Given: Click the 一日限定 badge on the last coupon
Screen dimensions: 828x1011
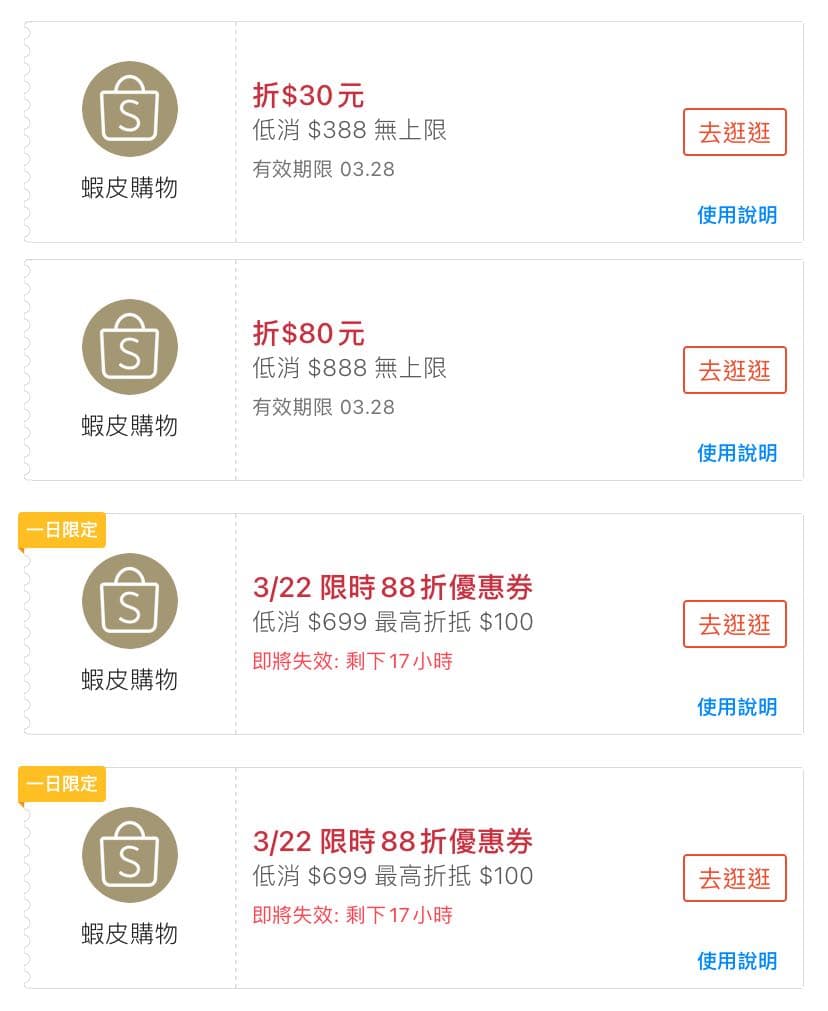Looking at the screenshot, I should coord(60,785).
